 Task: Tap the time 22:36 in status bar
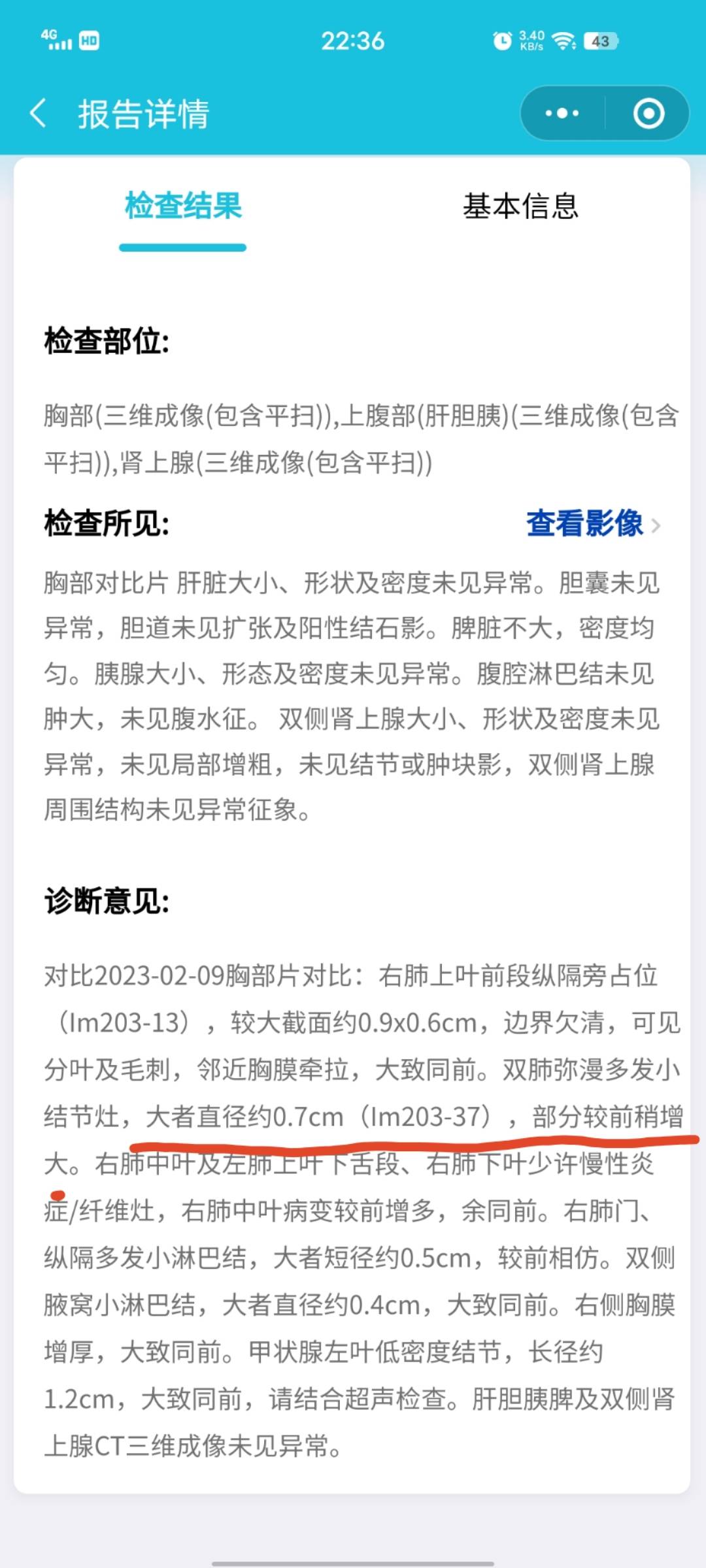(353, 41)
